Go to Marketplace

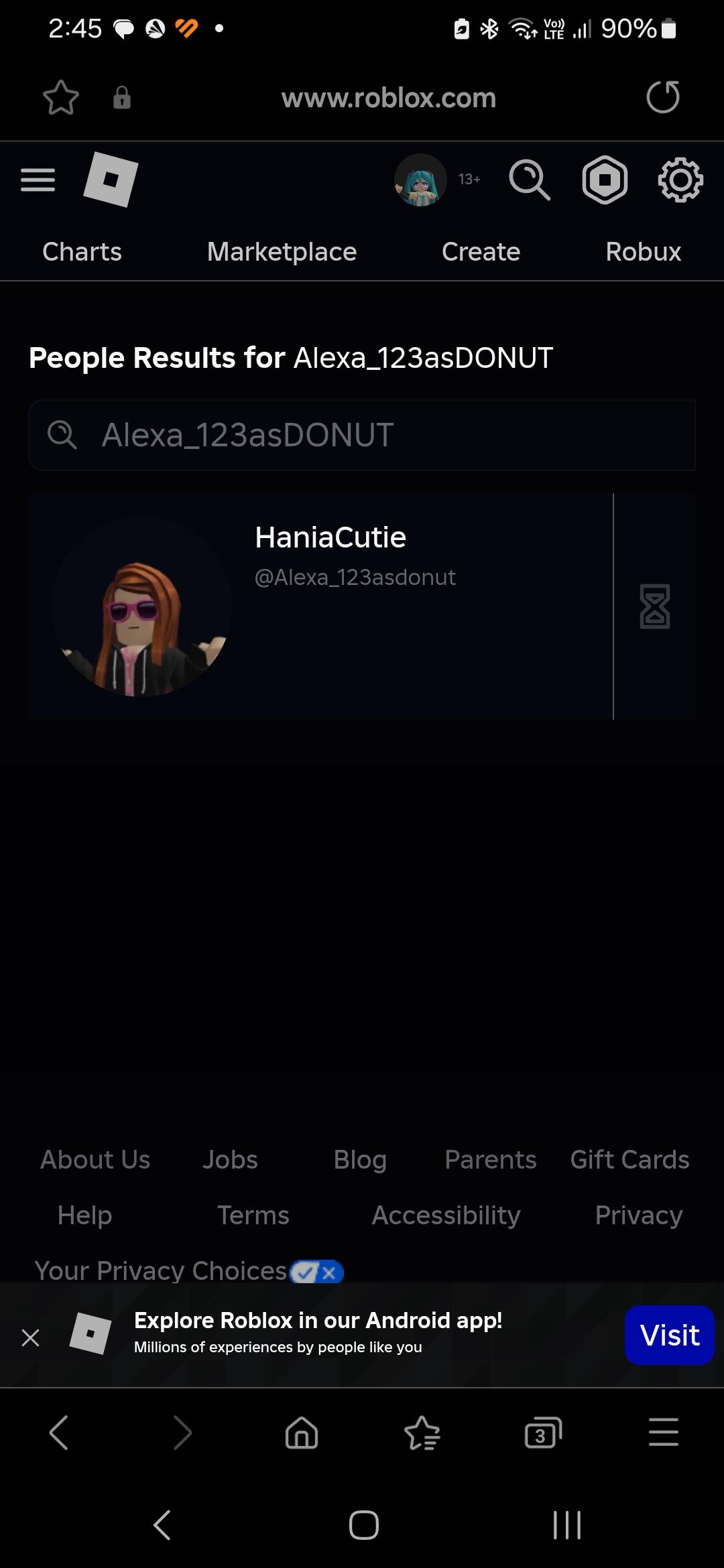pos(282,252)
